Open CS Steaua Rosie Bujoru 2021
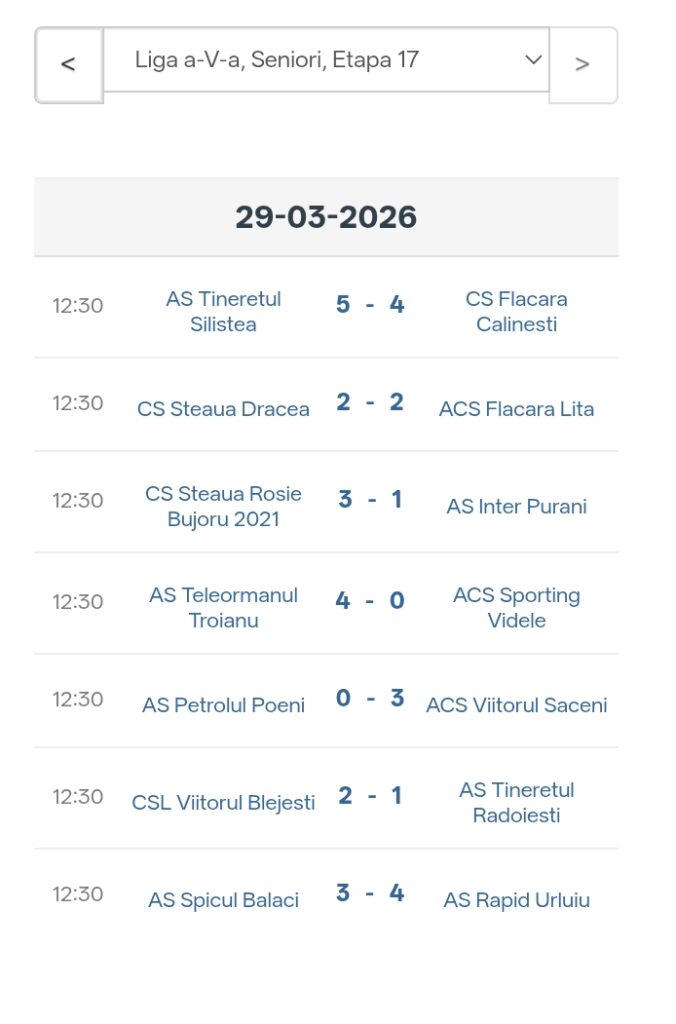 click(x=223, y=506)
